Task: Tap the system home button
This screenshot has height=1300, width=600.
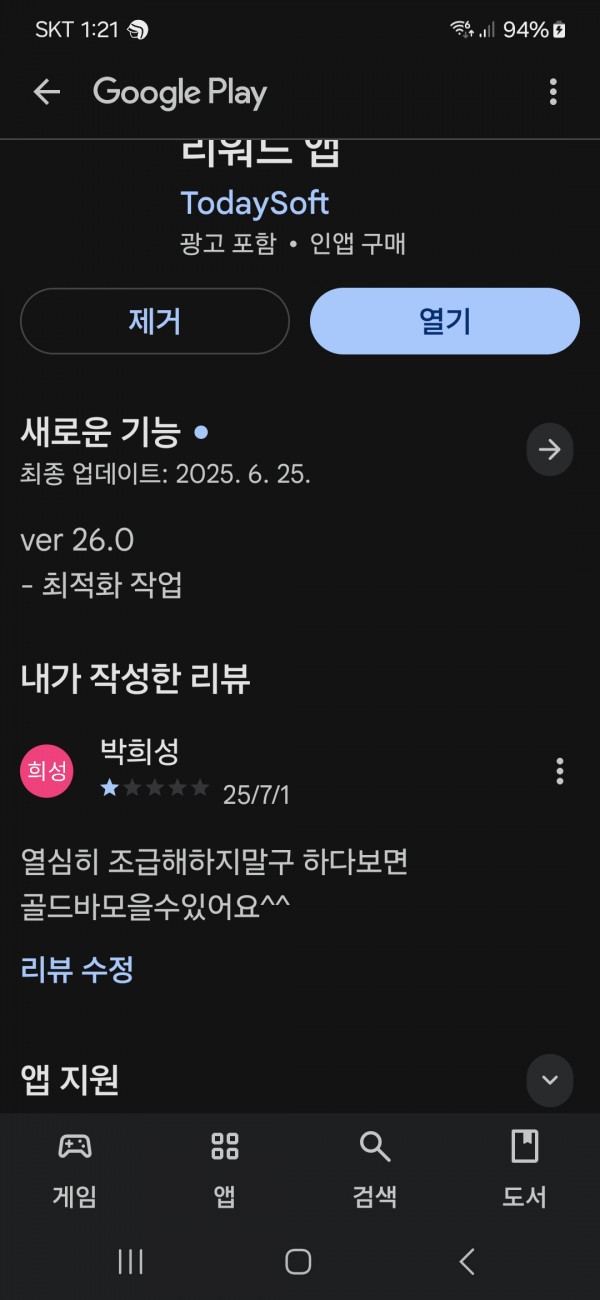Action: click(298, 1262)
